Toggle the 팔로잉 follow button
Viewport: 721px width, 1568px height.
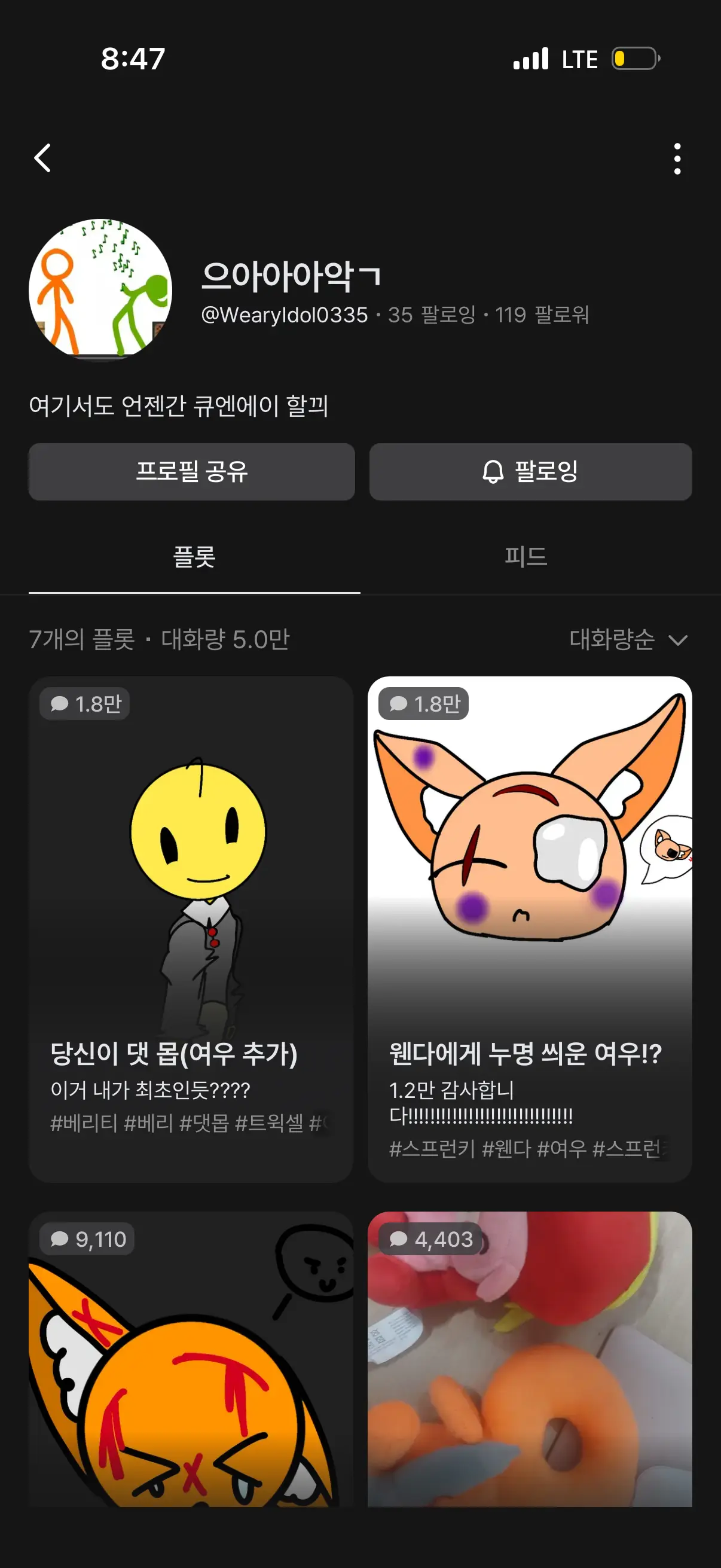click(530, 472)
